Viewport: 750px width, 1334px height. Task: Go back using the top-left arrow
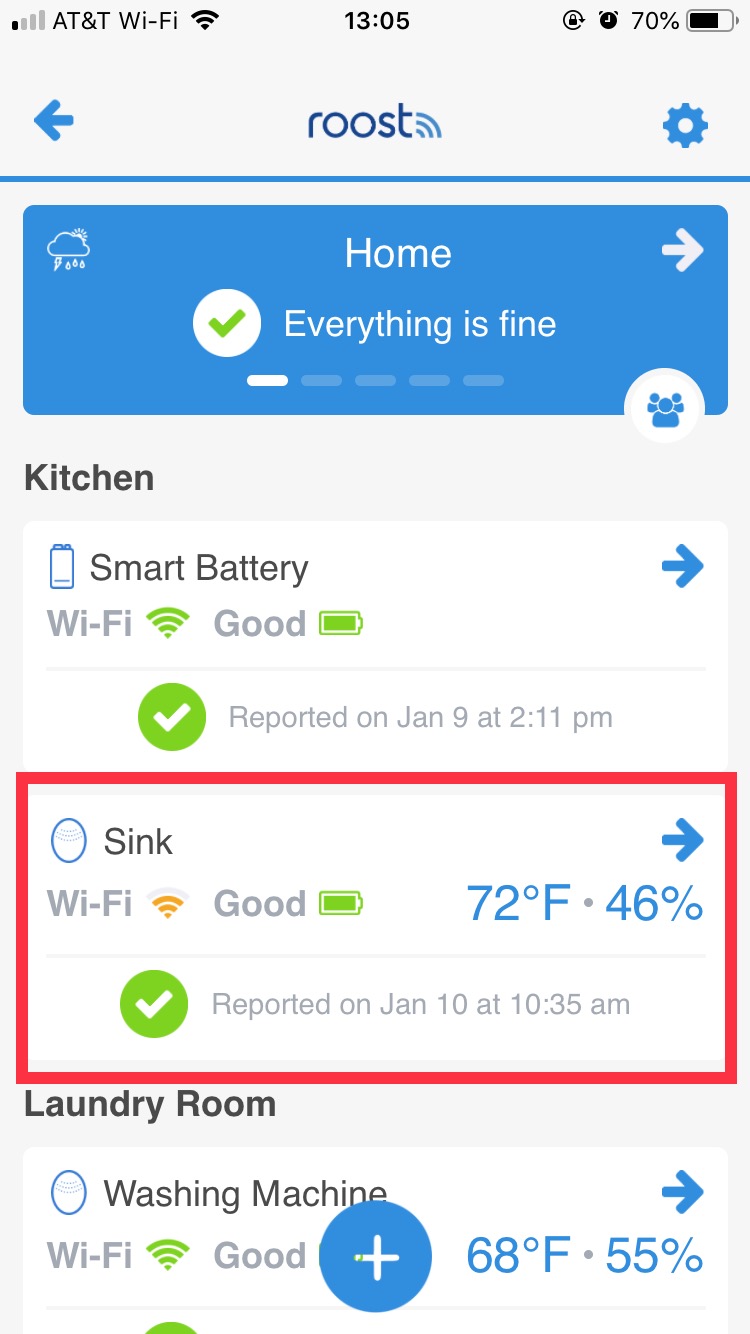coord(54,122)
